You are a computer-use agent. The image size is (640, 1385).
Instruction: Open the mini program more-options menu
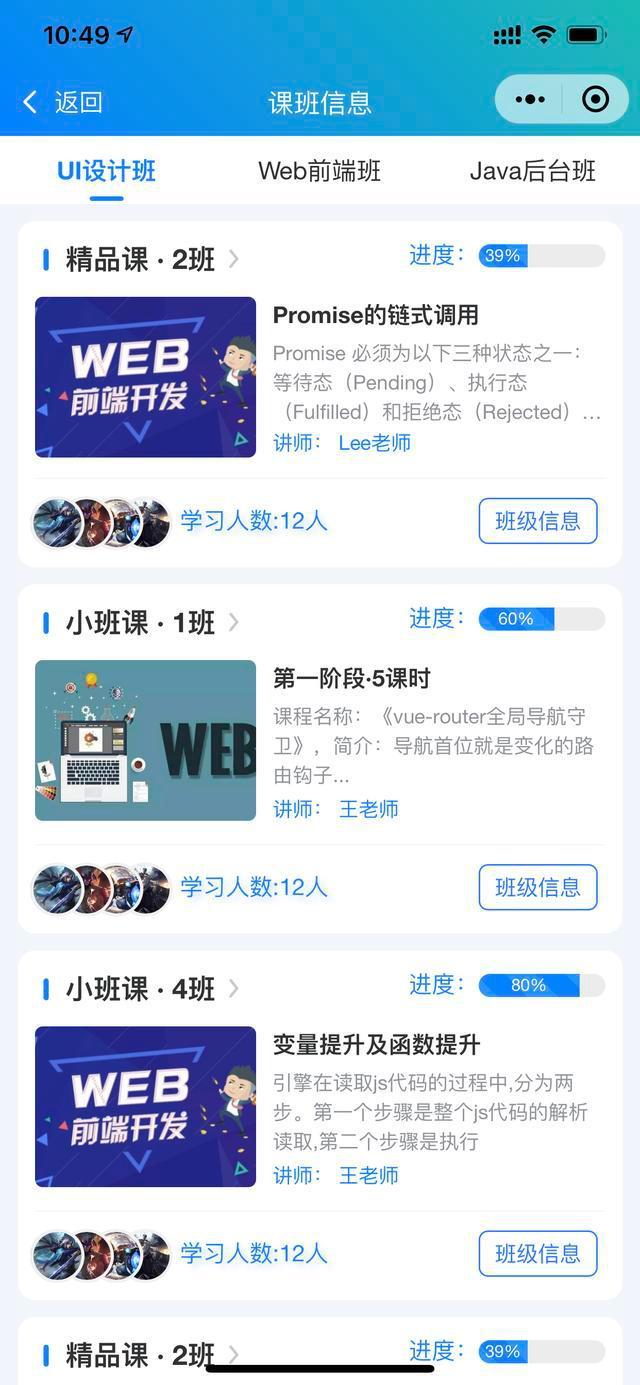pyautogui.click(x=530, y=99)
